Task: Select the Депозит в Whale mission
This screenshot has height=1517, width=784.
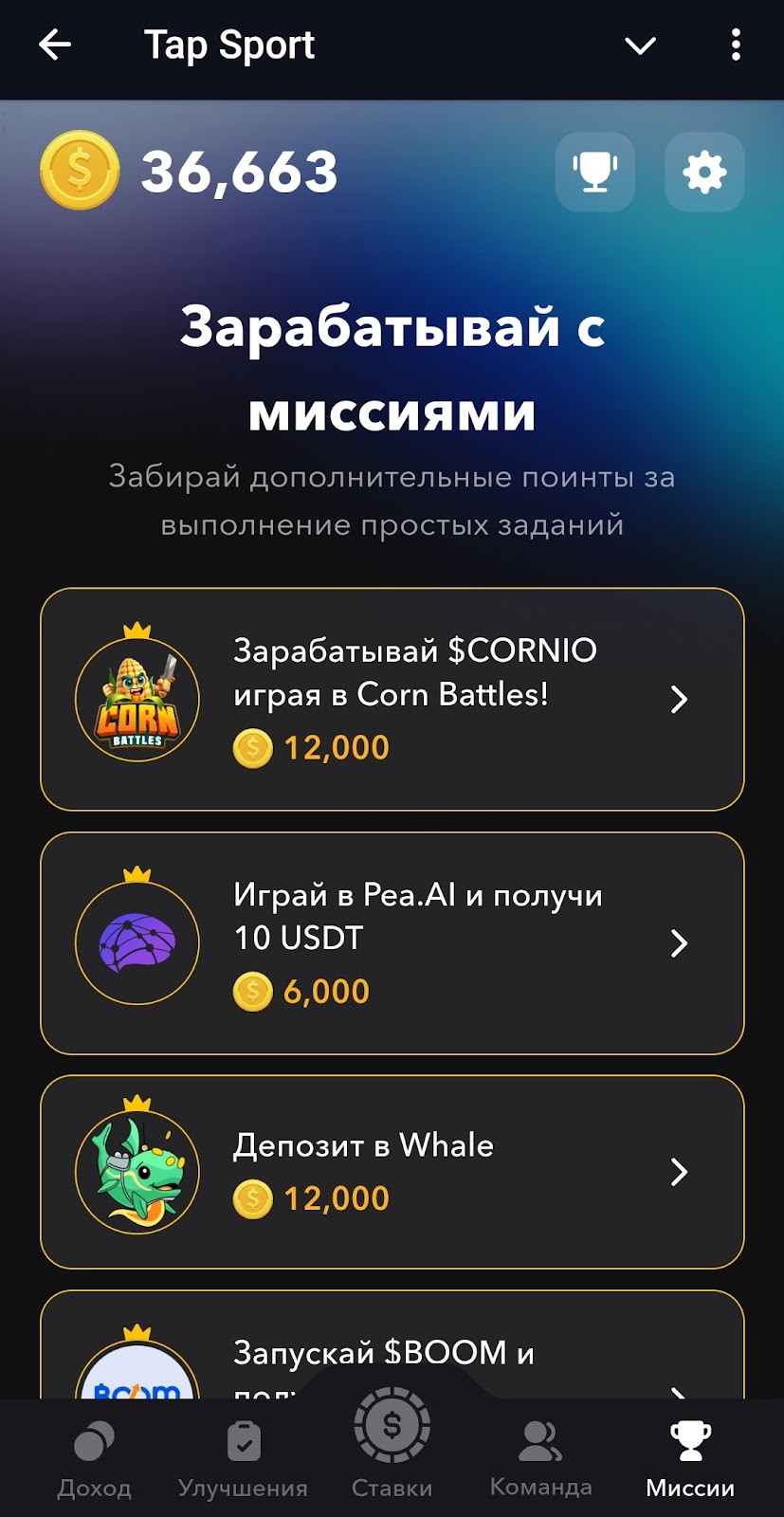Action: [x=392, y=1171]
